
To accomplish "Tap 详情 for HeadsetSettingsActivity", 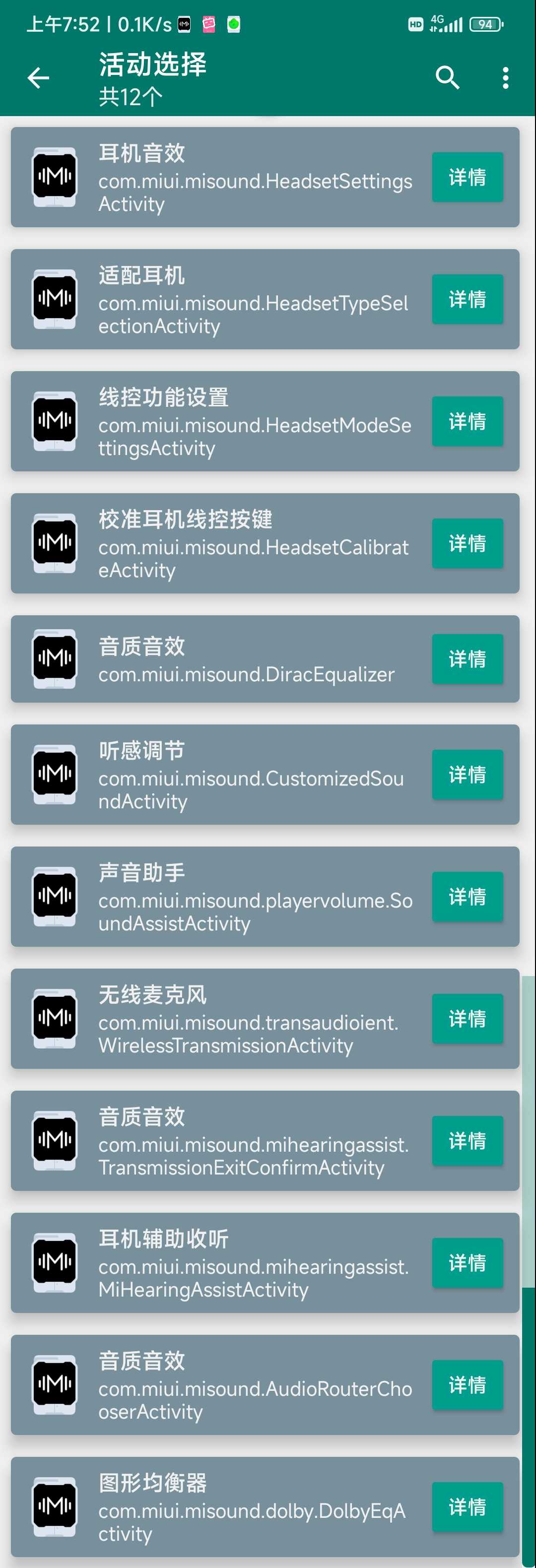I will (x=467, y=177).
